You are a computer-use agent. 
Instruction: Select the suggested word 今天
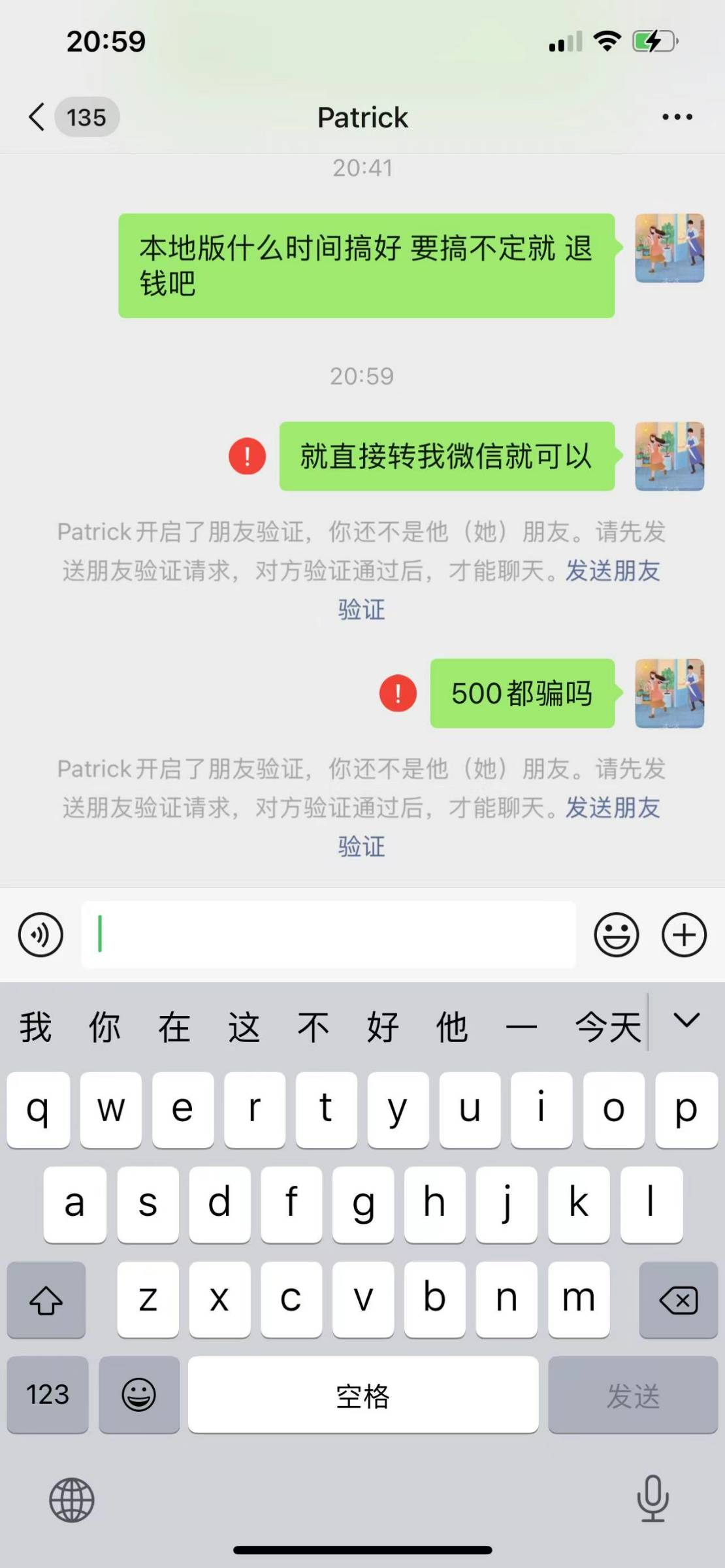tap(607, 1026)
